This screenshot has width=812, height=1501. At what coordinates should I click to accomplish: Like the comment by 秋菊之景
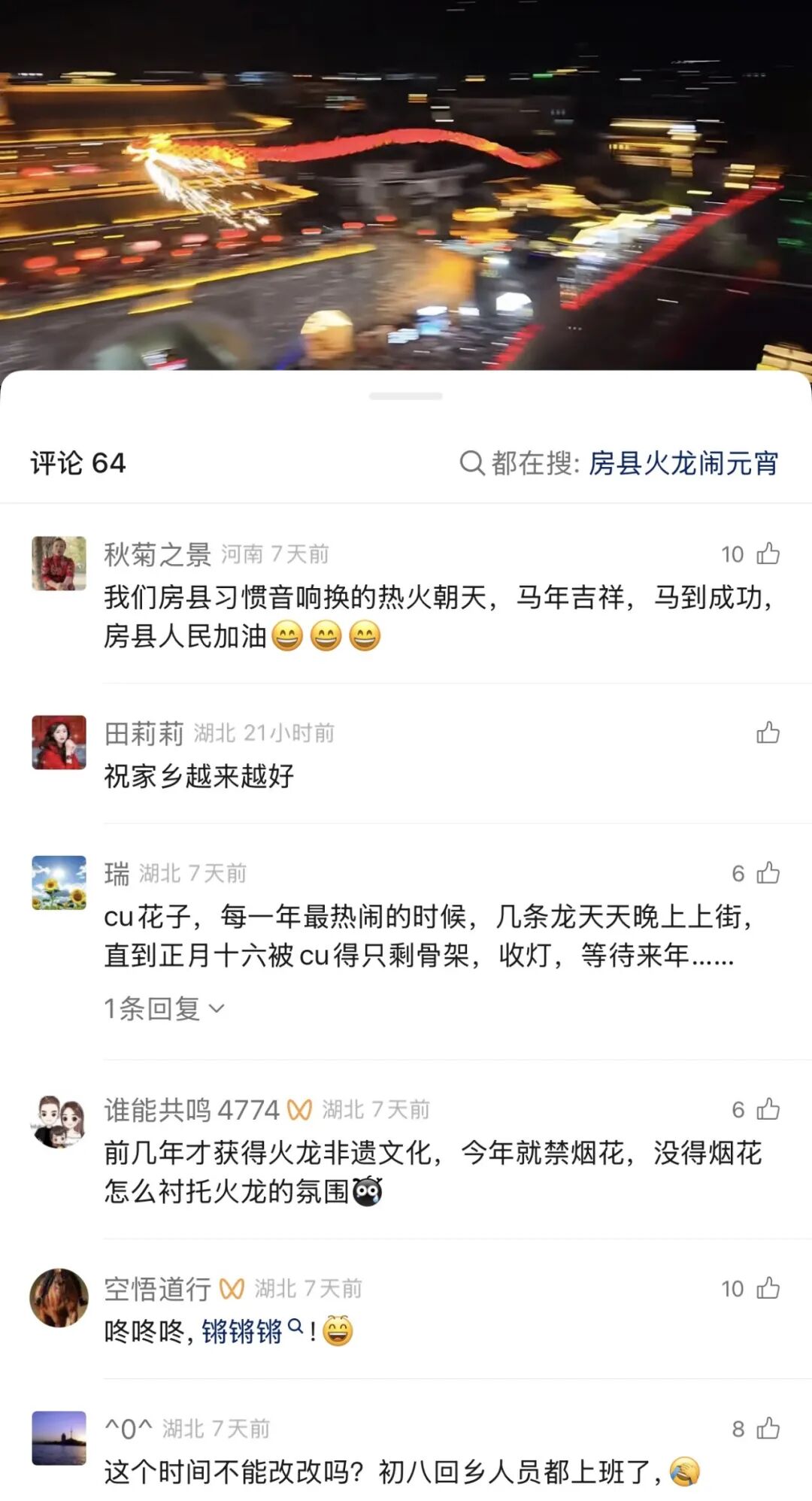[768, 554]
